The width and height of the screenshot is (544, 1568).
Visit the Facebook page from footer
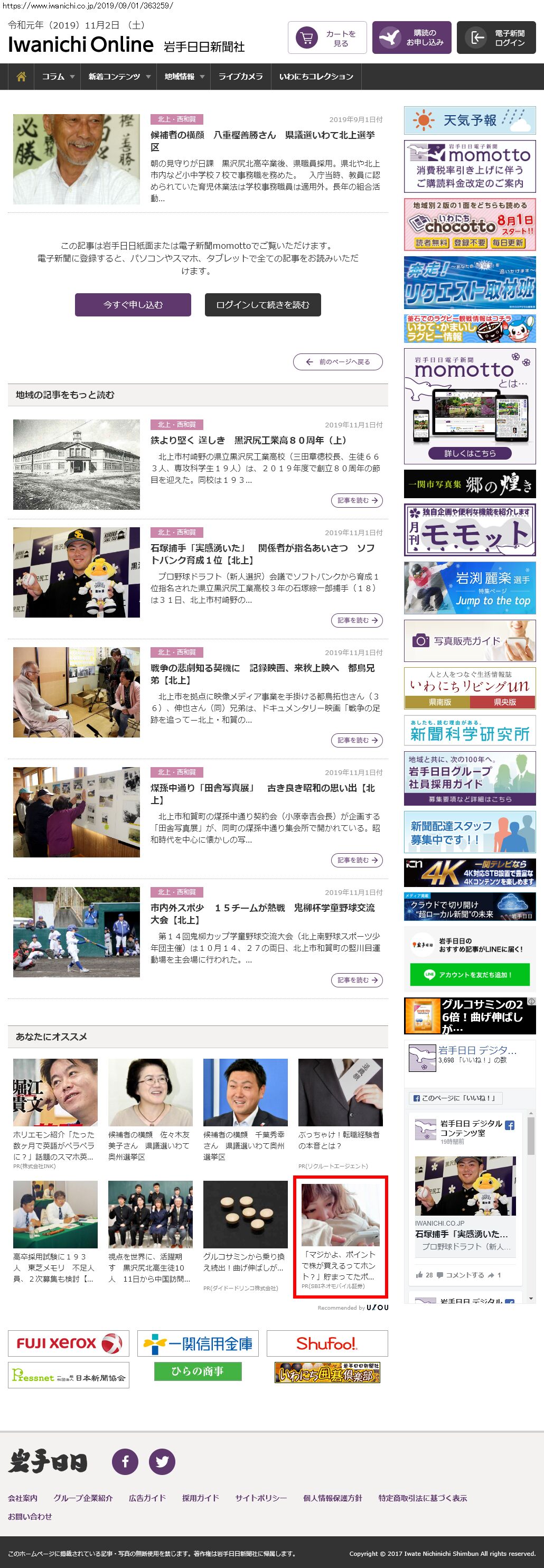125,1461
